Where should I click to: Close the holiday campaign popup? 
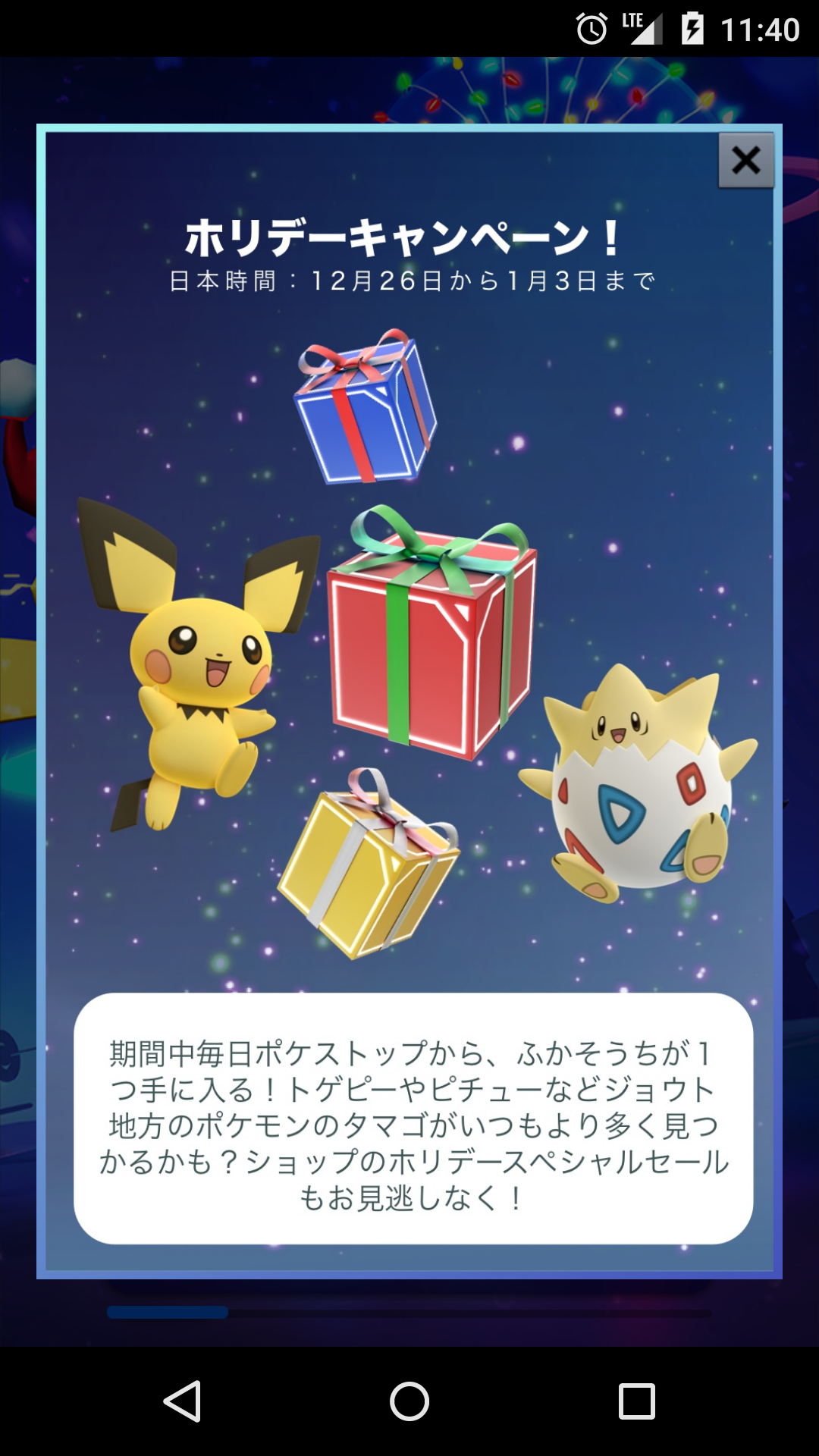tap(746, 160)
